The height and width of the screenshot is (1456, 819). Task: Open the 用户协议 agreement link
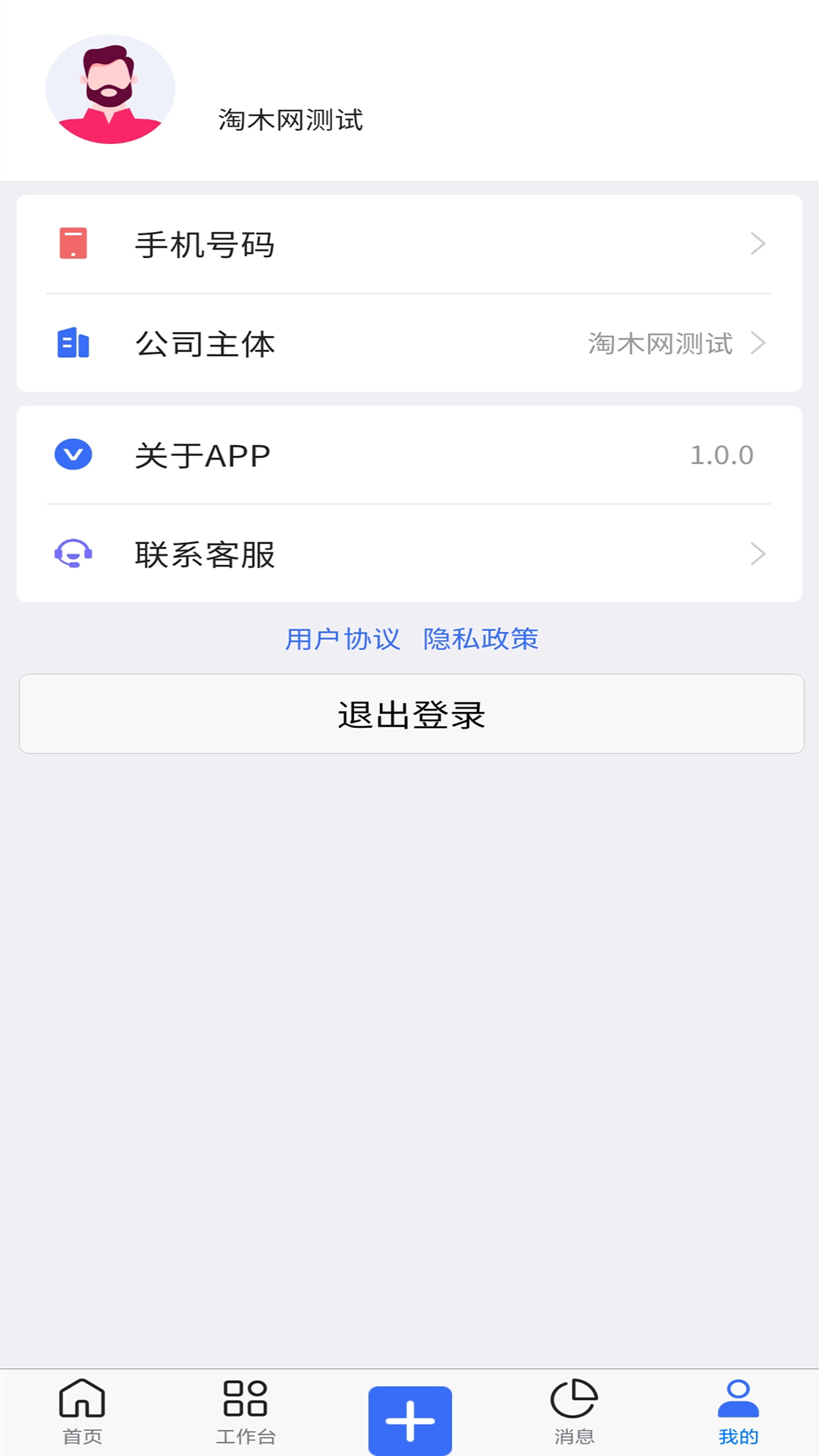(344, 639)
